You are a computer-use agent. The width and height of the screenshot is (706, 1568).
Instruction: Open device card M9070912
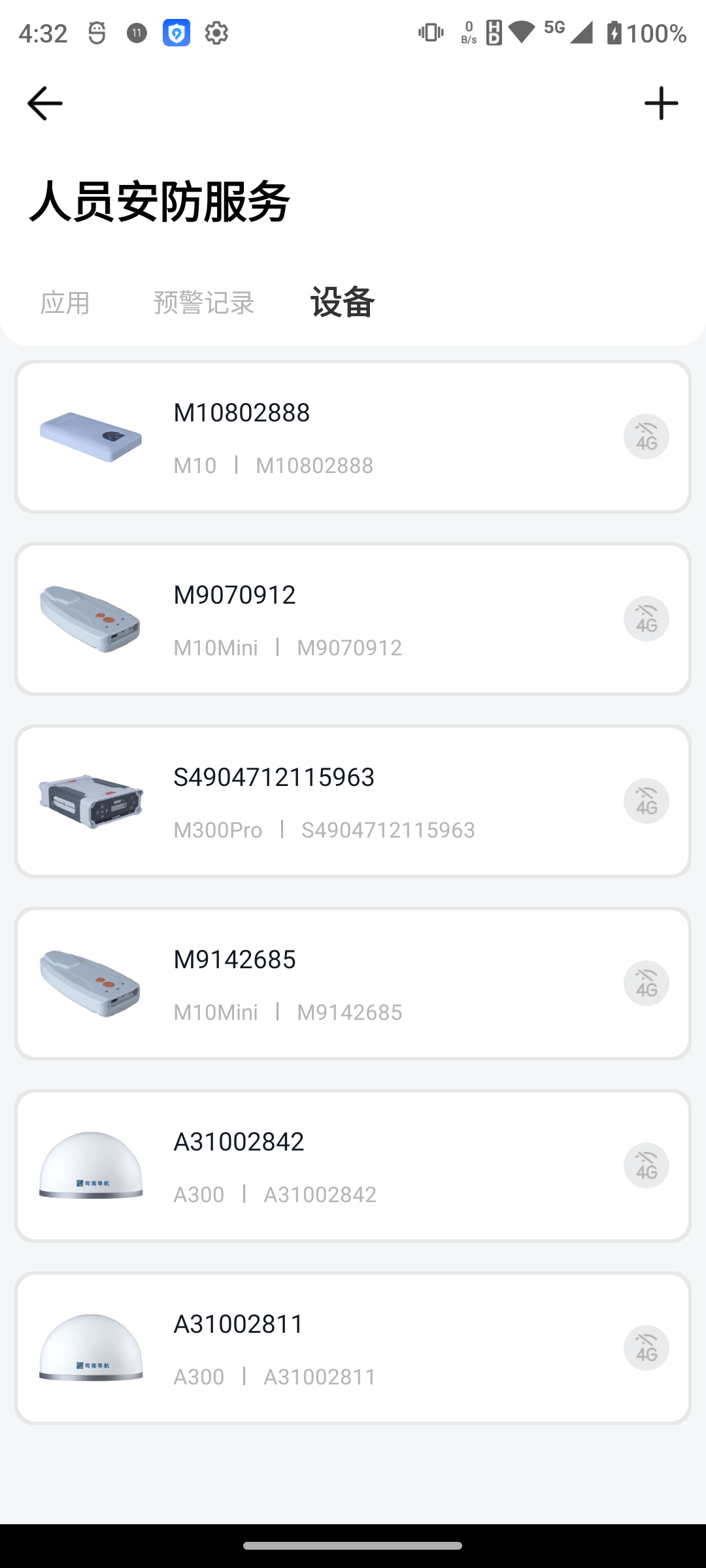[x=353, y=619]
